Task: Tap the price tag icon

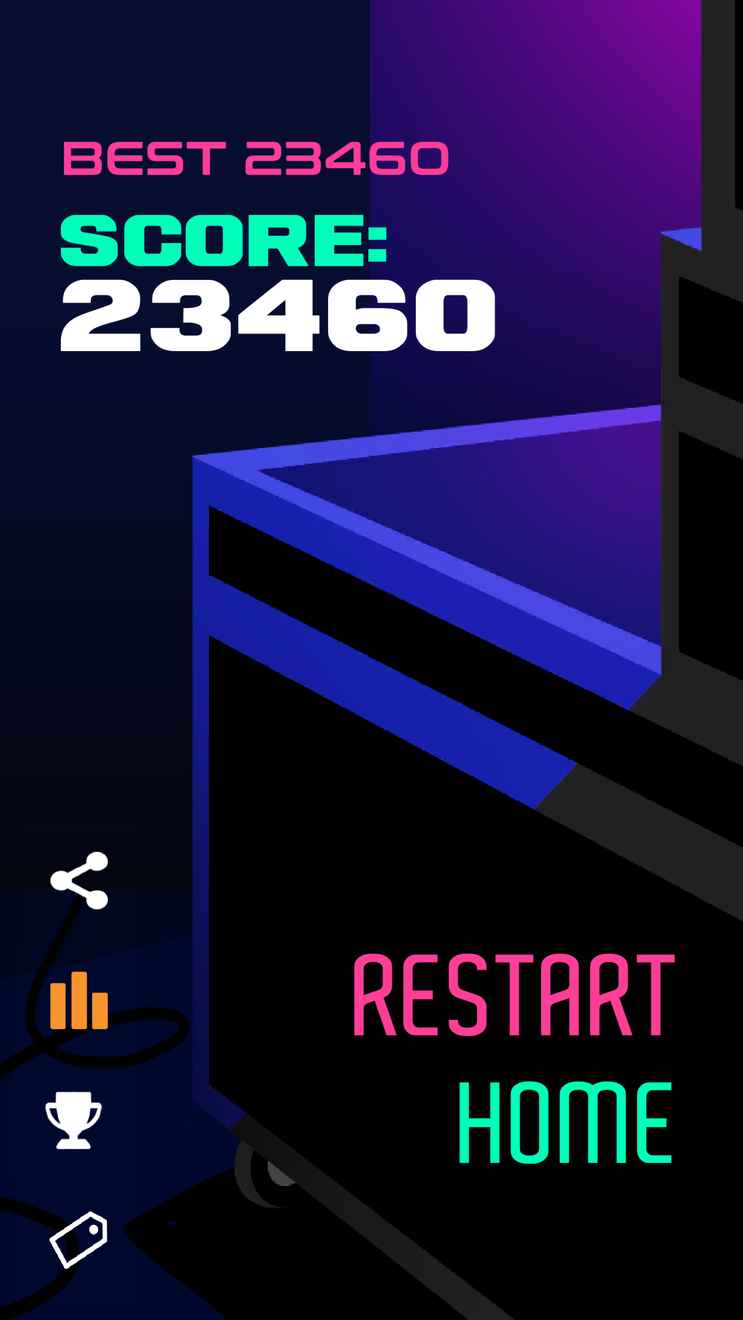Action: point(79,1240)
